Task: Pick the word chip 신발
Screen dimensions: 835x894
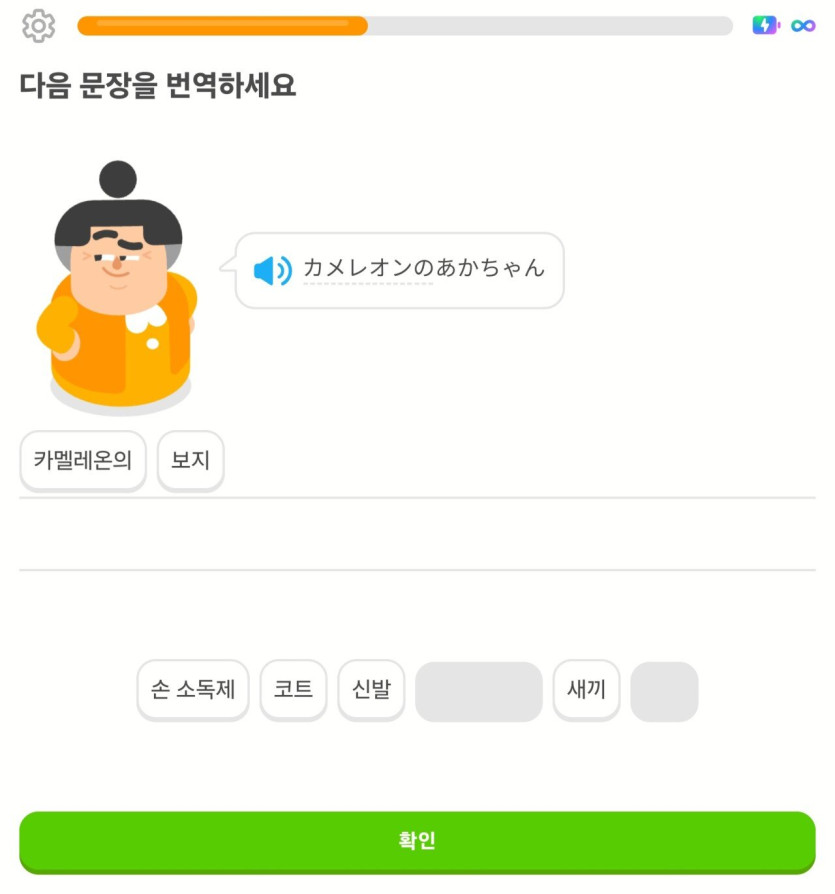Action: [371, 690]
